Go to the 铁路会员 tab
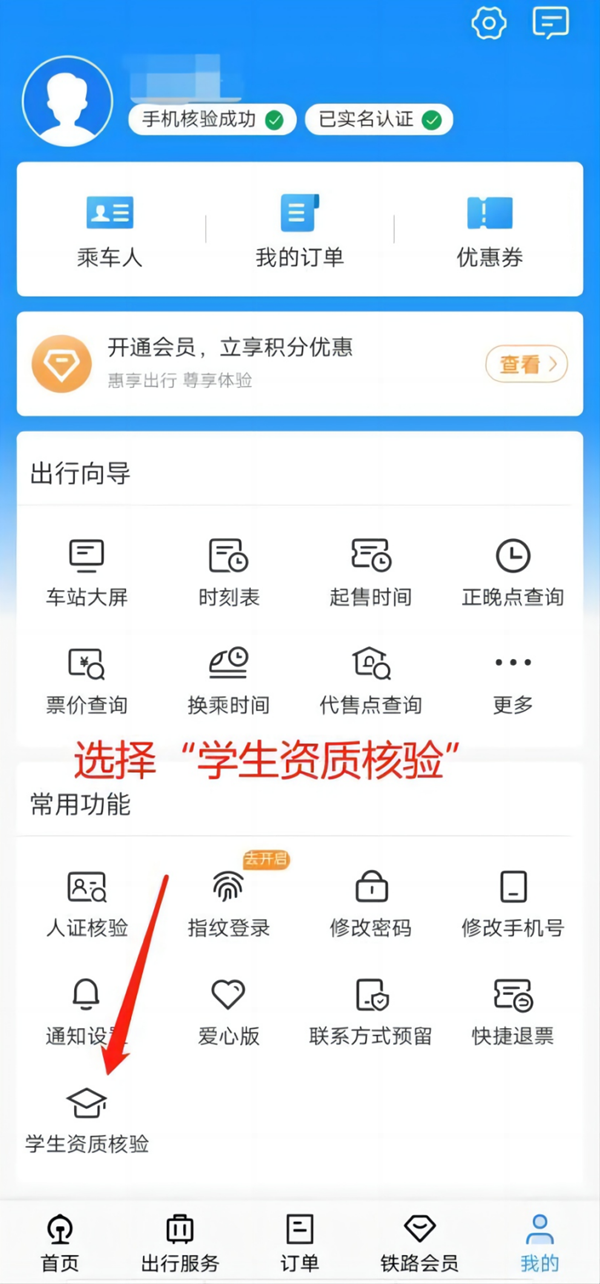The width and height of the screenshot is (600, 1284). pyautogui.click(x=420, y=1242)
